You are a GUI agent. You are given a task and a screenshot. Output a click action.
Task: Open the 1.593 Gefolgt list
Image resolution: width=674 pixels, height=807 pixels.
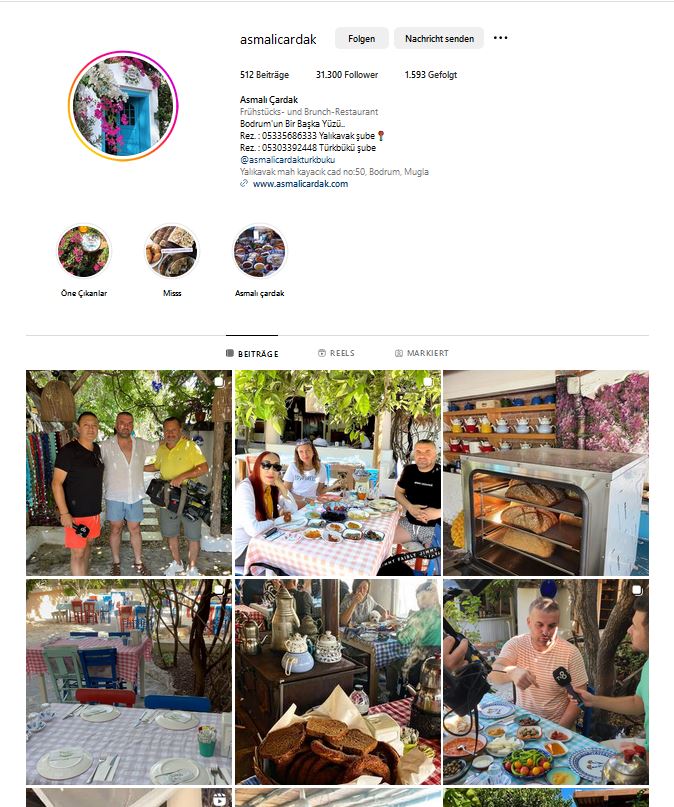(x=431, y=75)
